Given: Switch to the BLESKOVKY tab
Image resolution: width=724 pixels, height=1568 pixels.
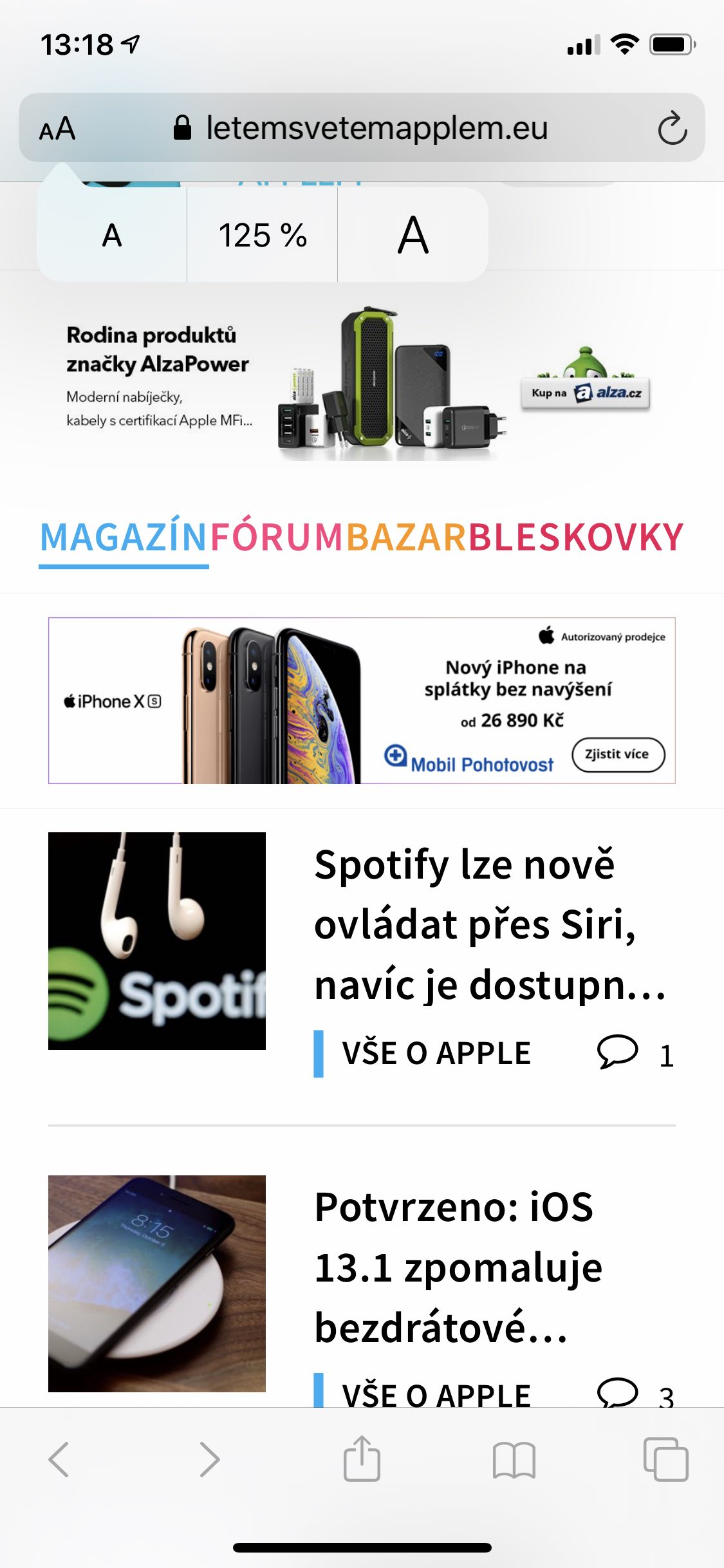Looking at the screenshot, I should coord(576,537).
